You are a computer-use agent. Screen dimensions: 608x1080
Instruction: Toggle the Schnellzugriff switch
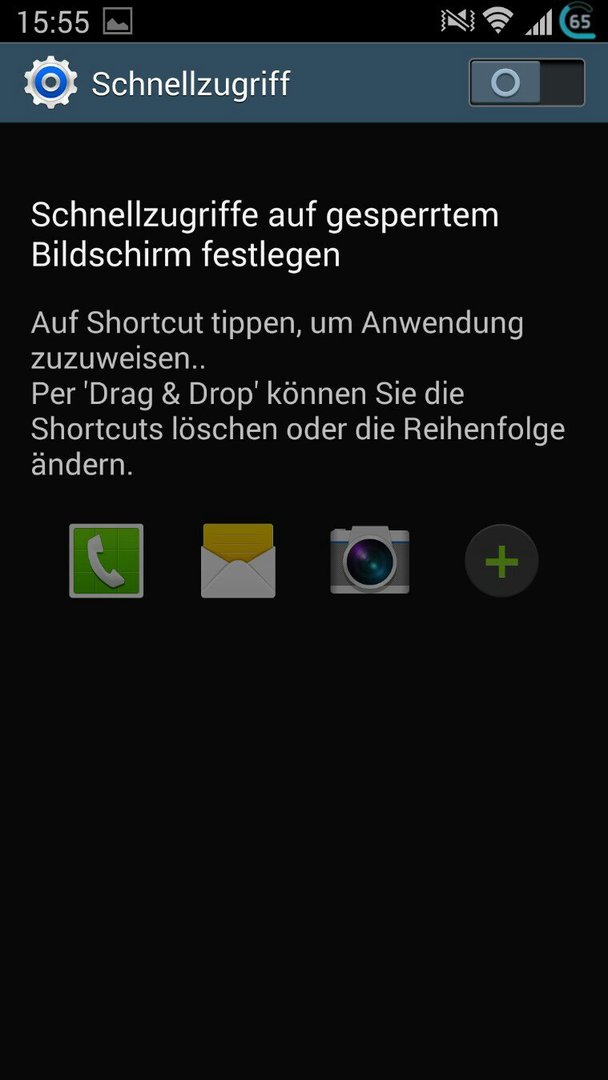point(527,83)
